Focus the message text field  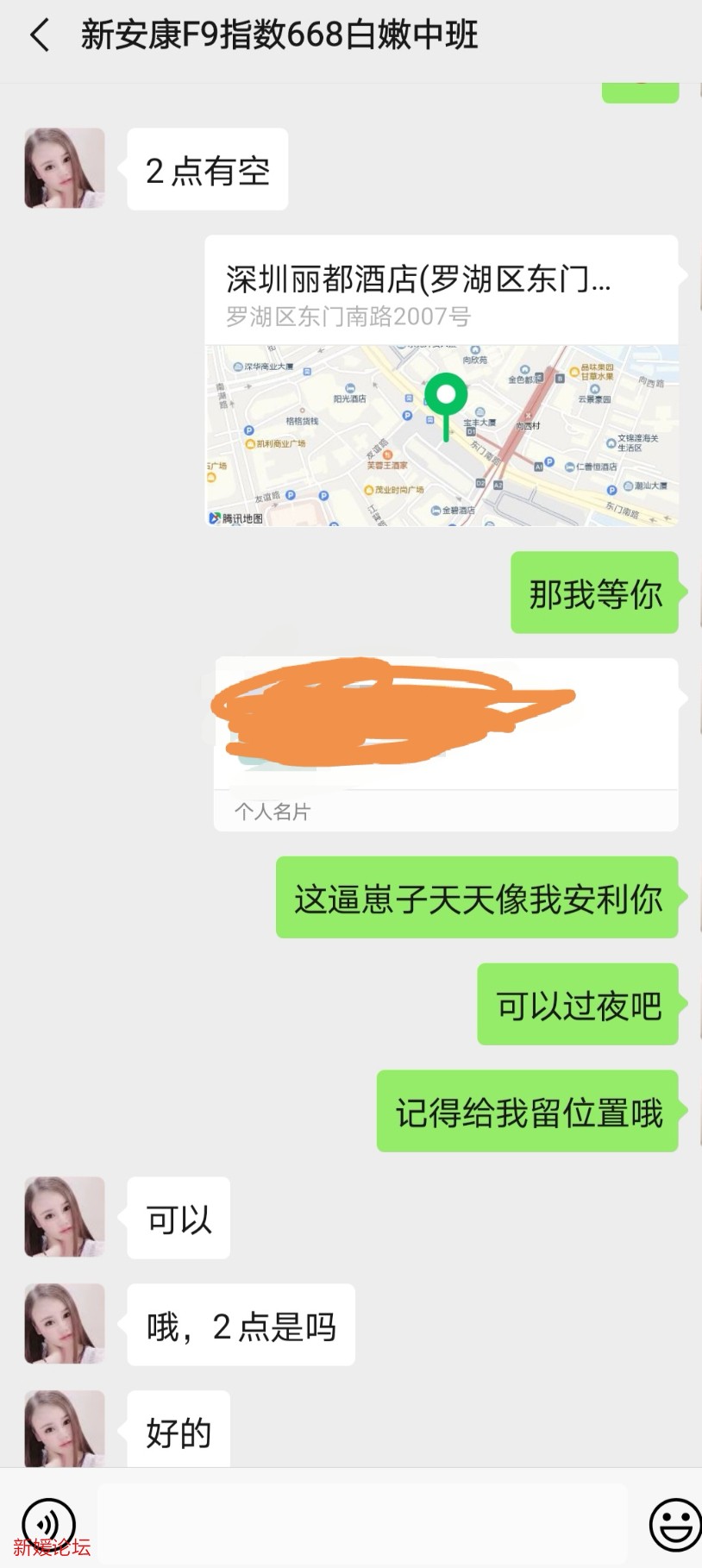click(x=362, y=1525)
